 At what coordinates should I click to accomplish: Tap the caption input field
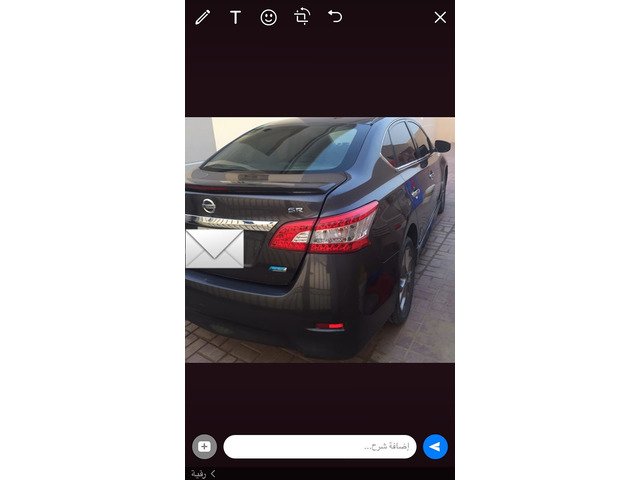(319, 446)
